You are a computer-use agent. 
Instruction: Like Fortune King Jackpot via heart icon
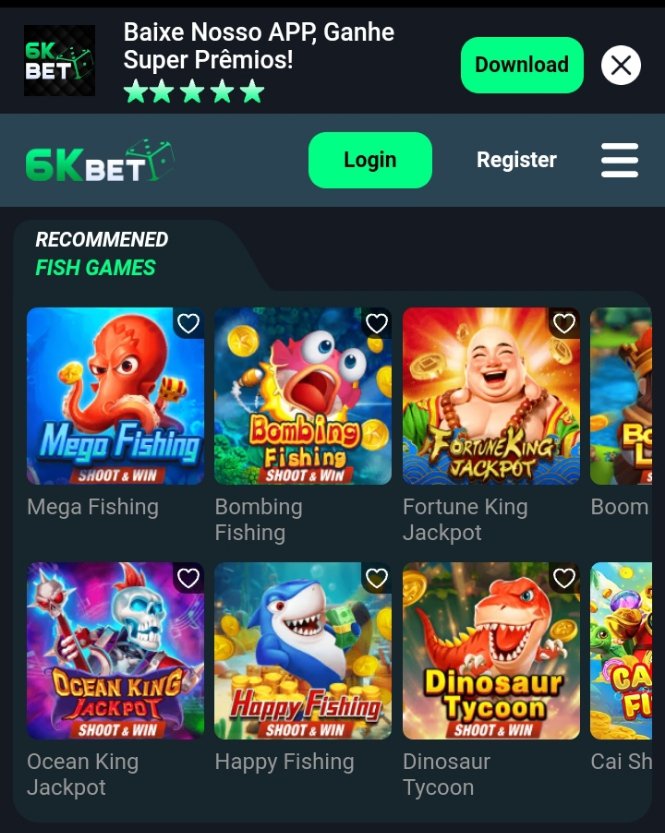coord(564,323)
